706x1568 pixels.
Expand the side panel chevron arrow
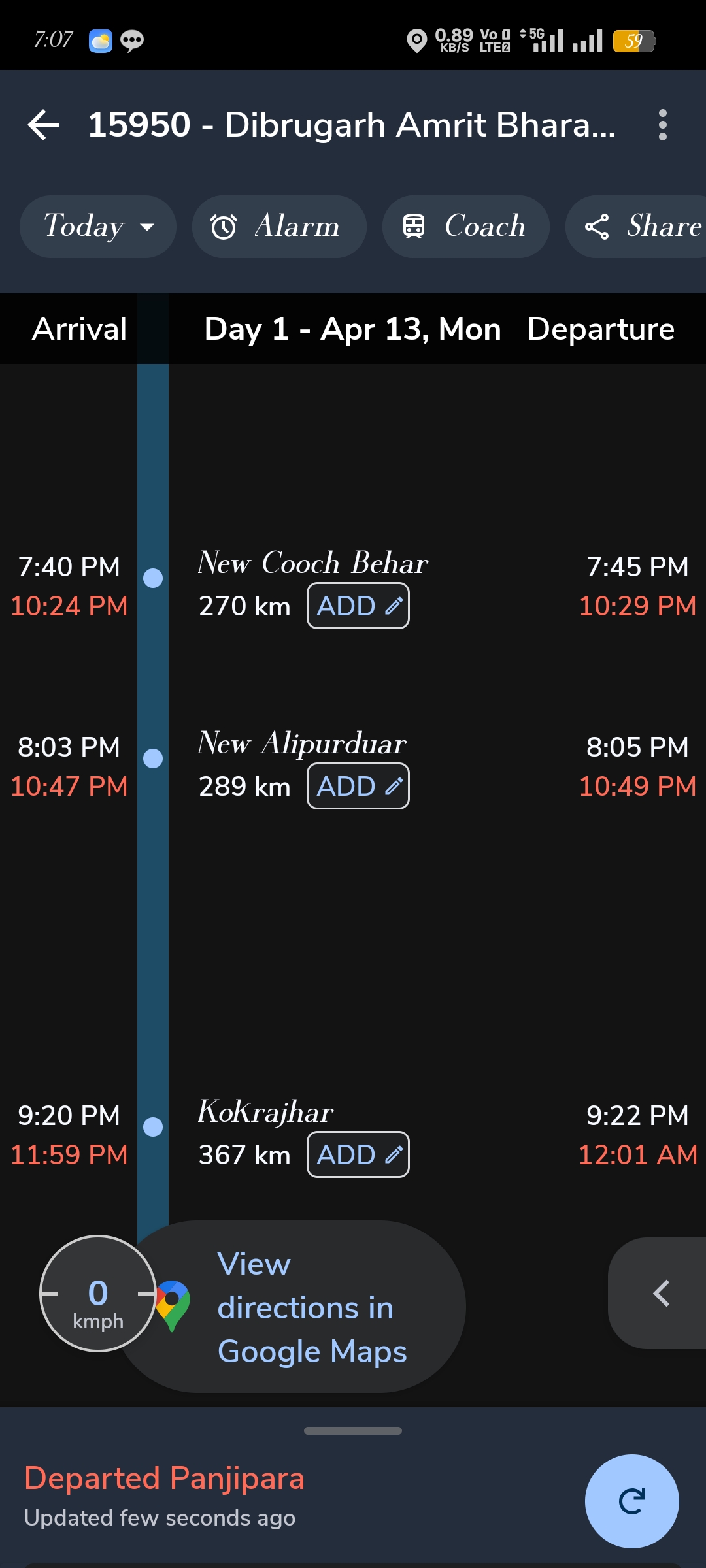click(662, 1293)
